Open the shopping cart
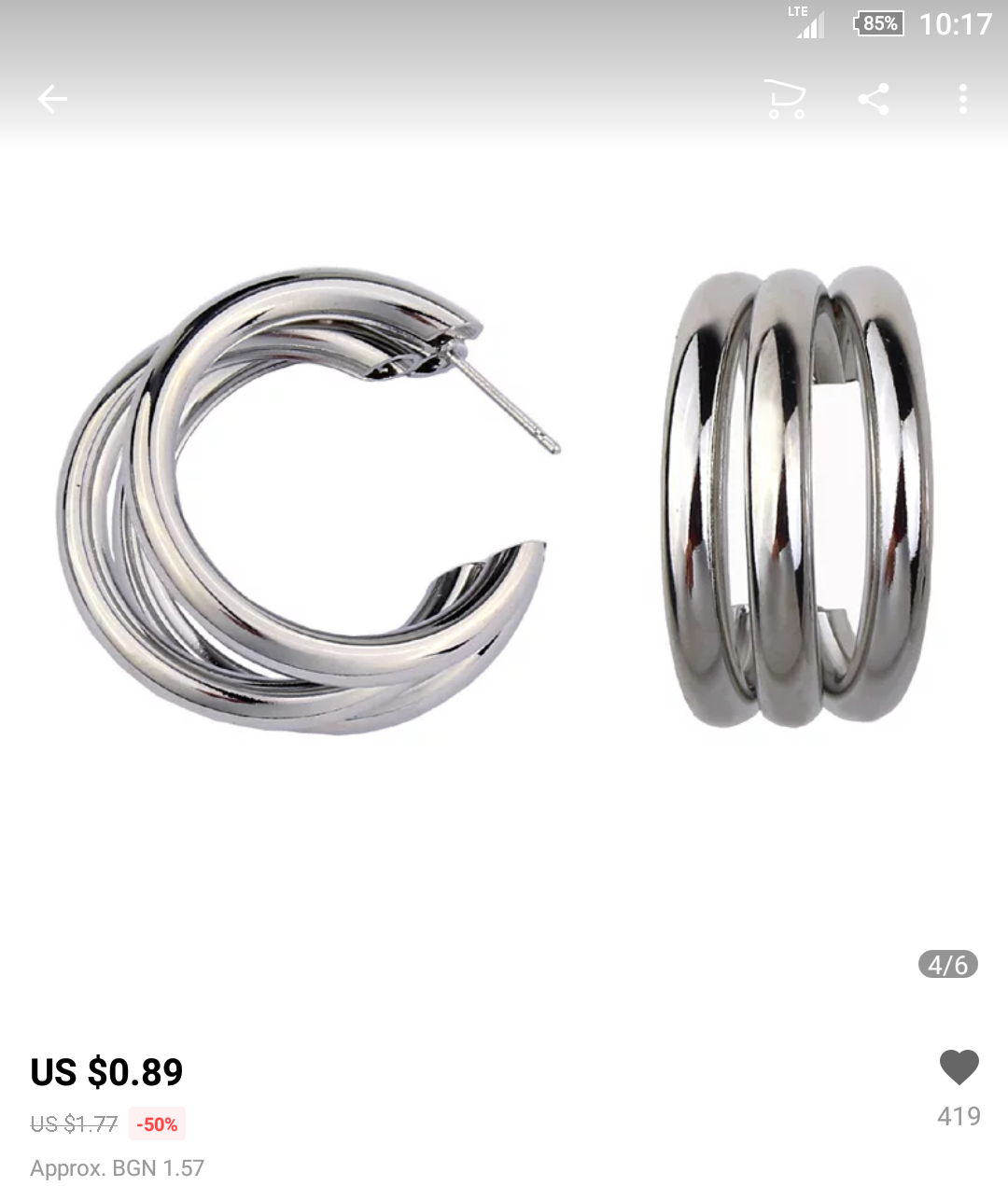Screen dimensions: 1008x1186 coord(784,99)
